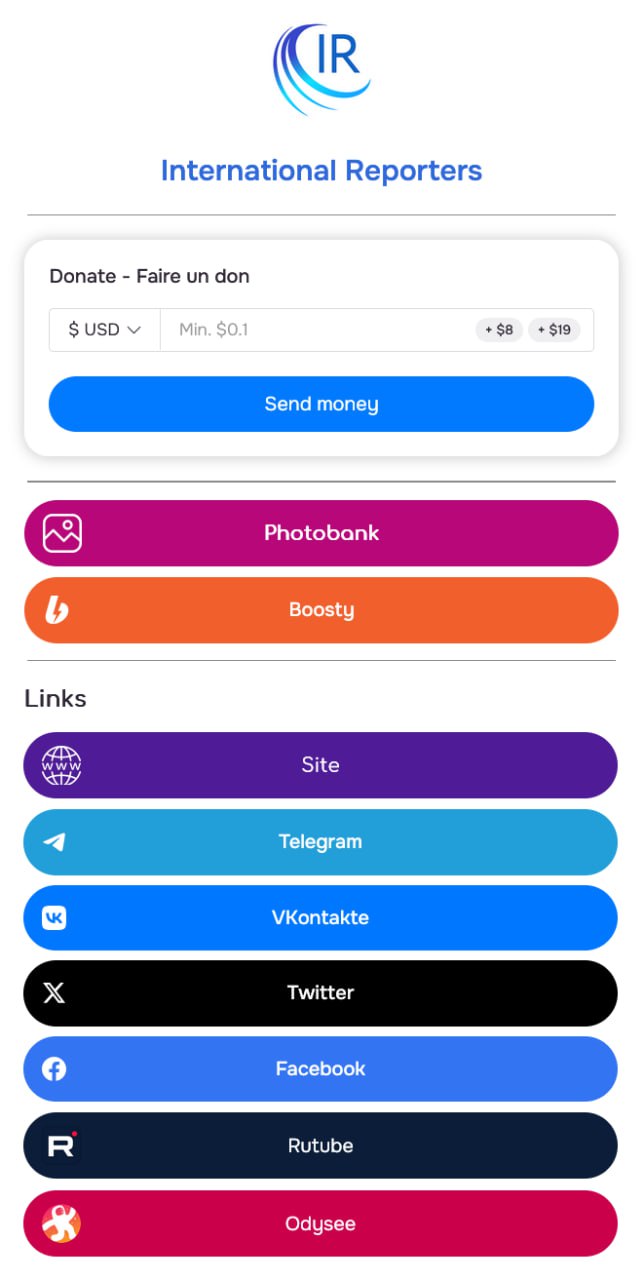Viewport: 643px width, 1280px height.
Task: Open the USD currency dropdown
Action: click(104, 330)
